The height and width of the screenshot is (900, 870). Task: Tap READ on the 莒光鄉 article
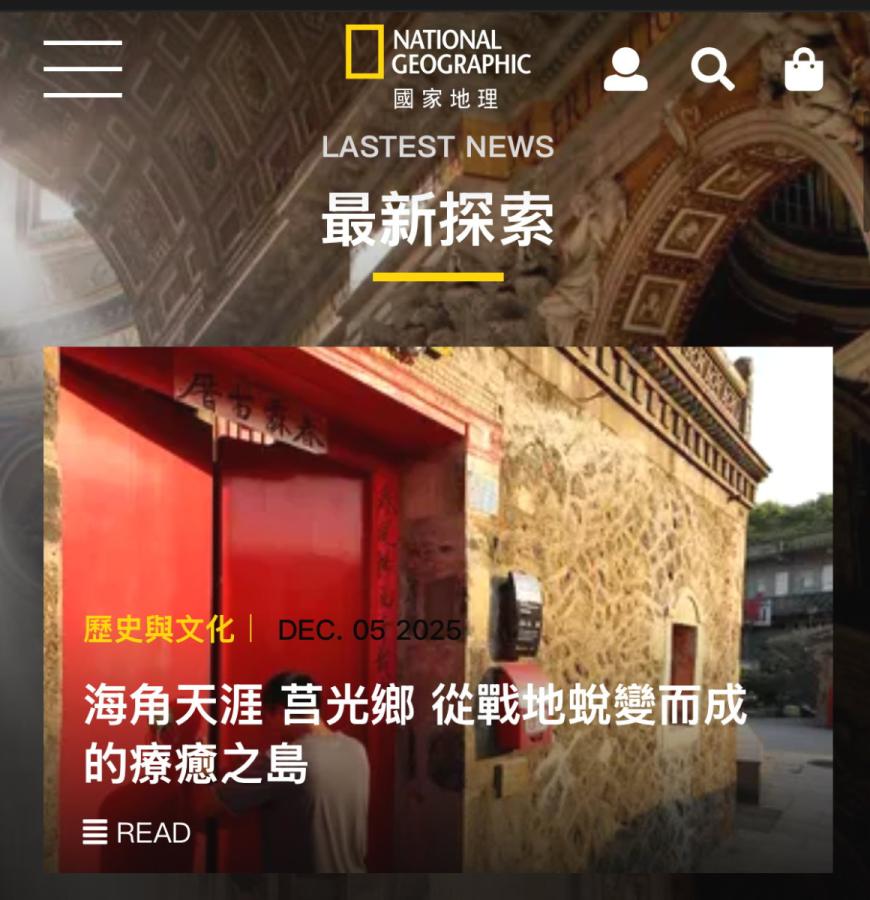(137, 832)
